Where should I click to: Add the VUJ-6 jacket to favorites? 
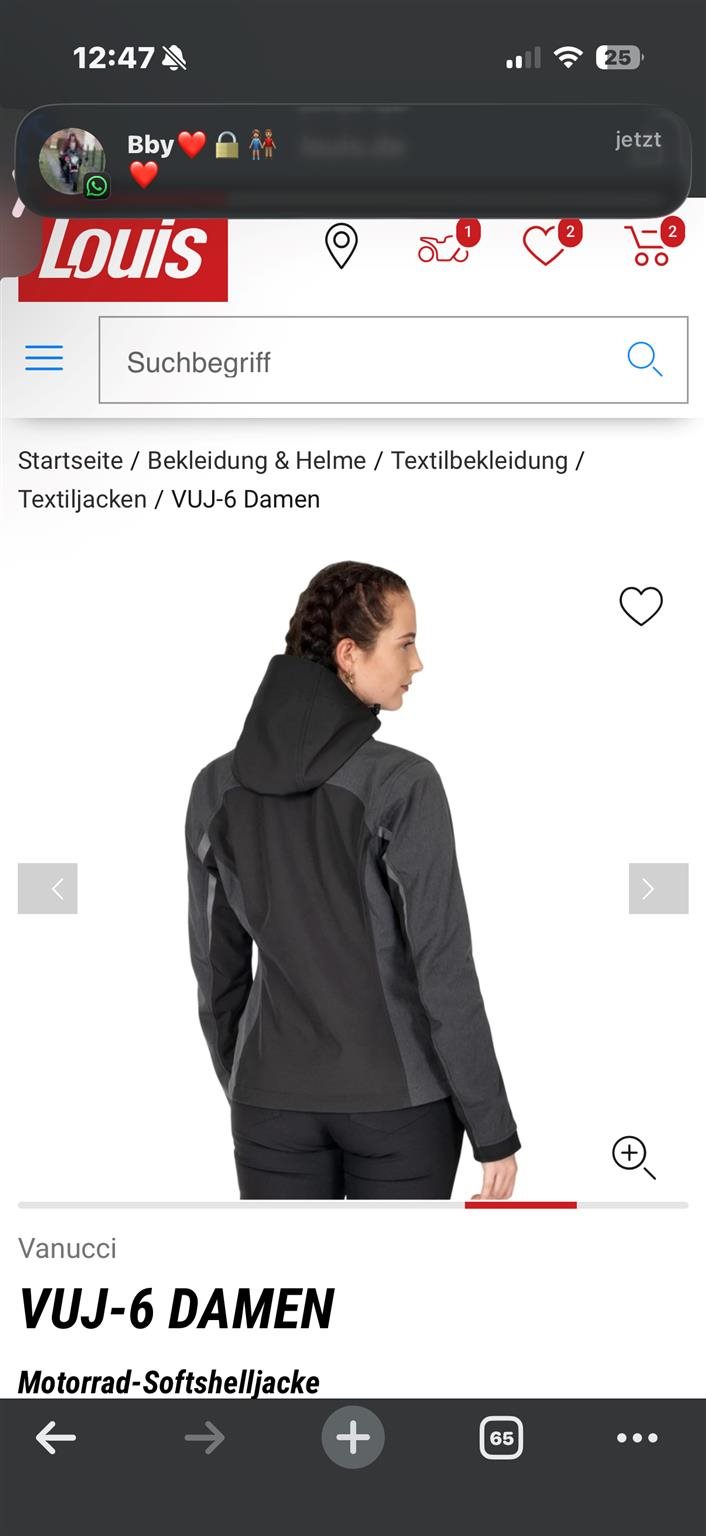pyautogui.click(x=641, y=606)
